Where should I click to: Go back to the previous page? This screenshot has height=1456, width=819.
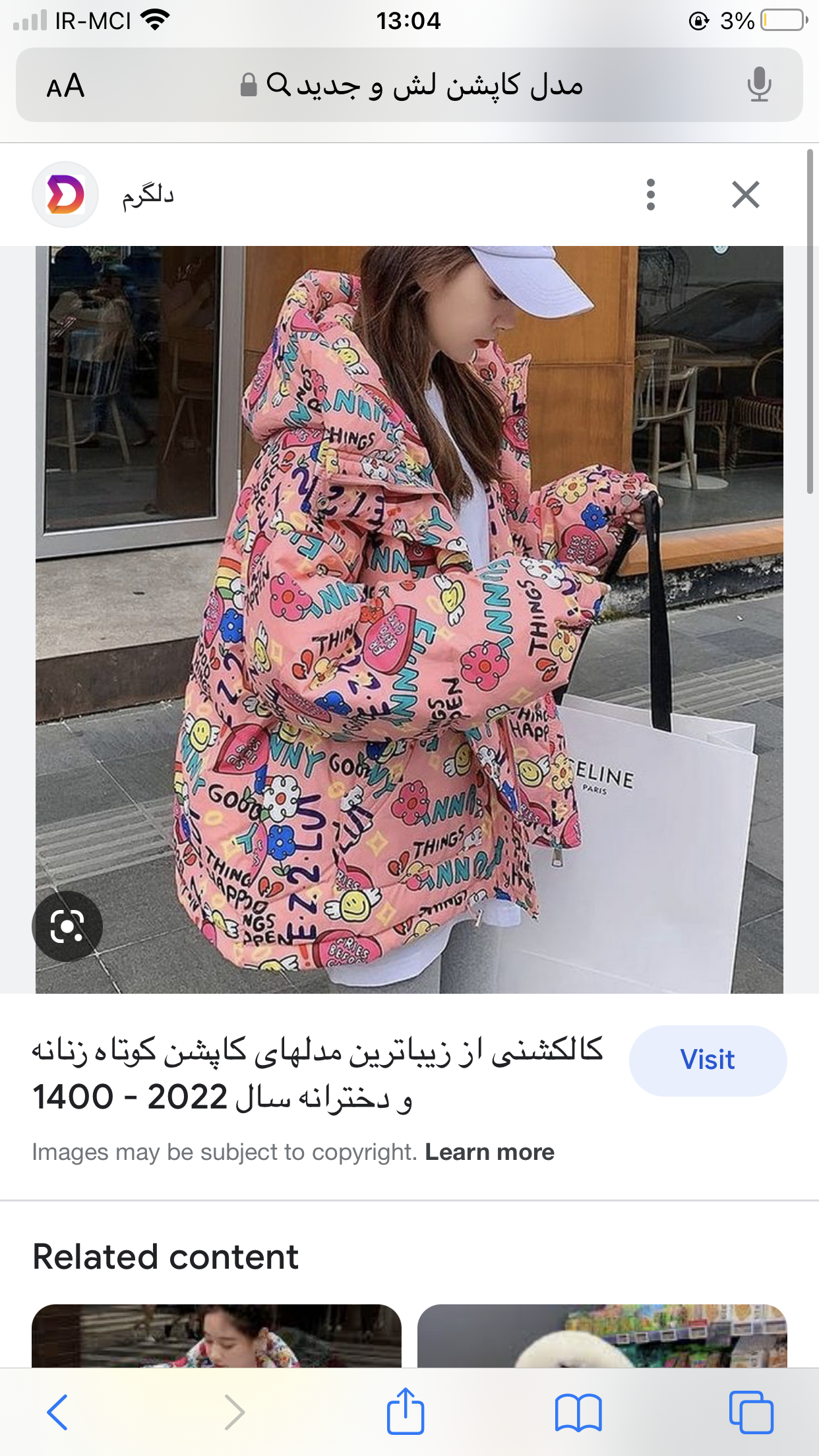click(x=58, y=1412)
